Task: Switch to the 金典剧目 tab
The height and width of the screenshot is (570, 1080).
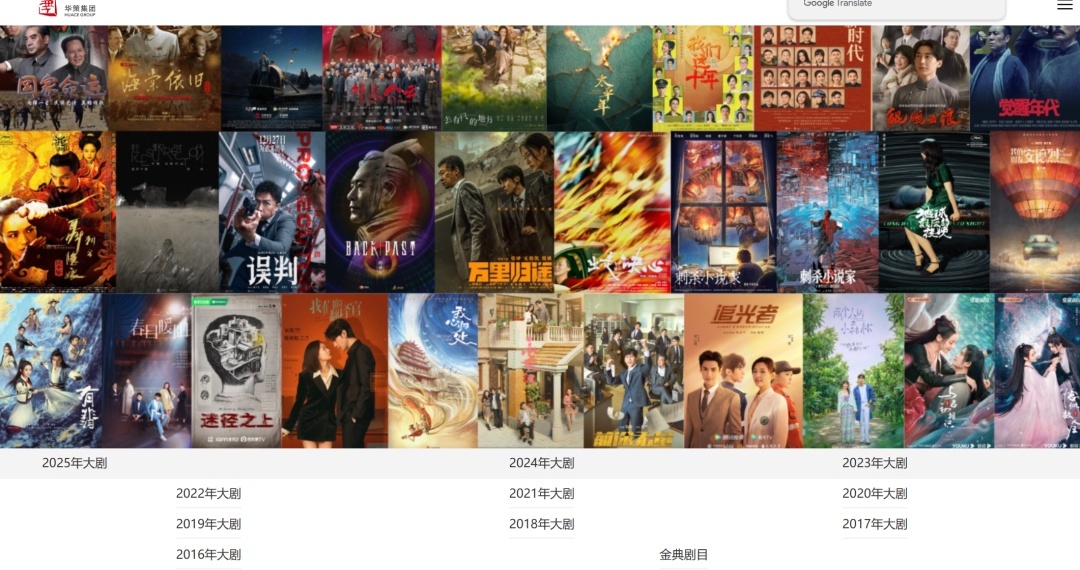Action: point(684,554)
